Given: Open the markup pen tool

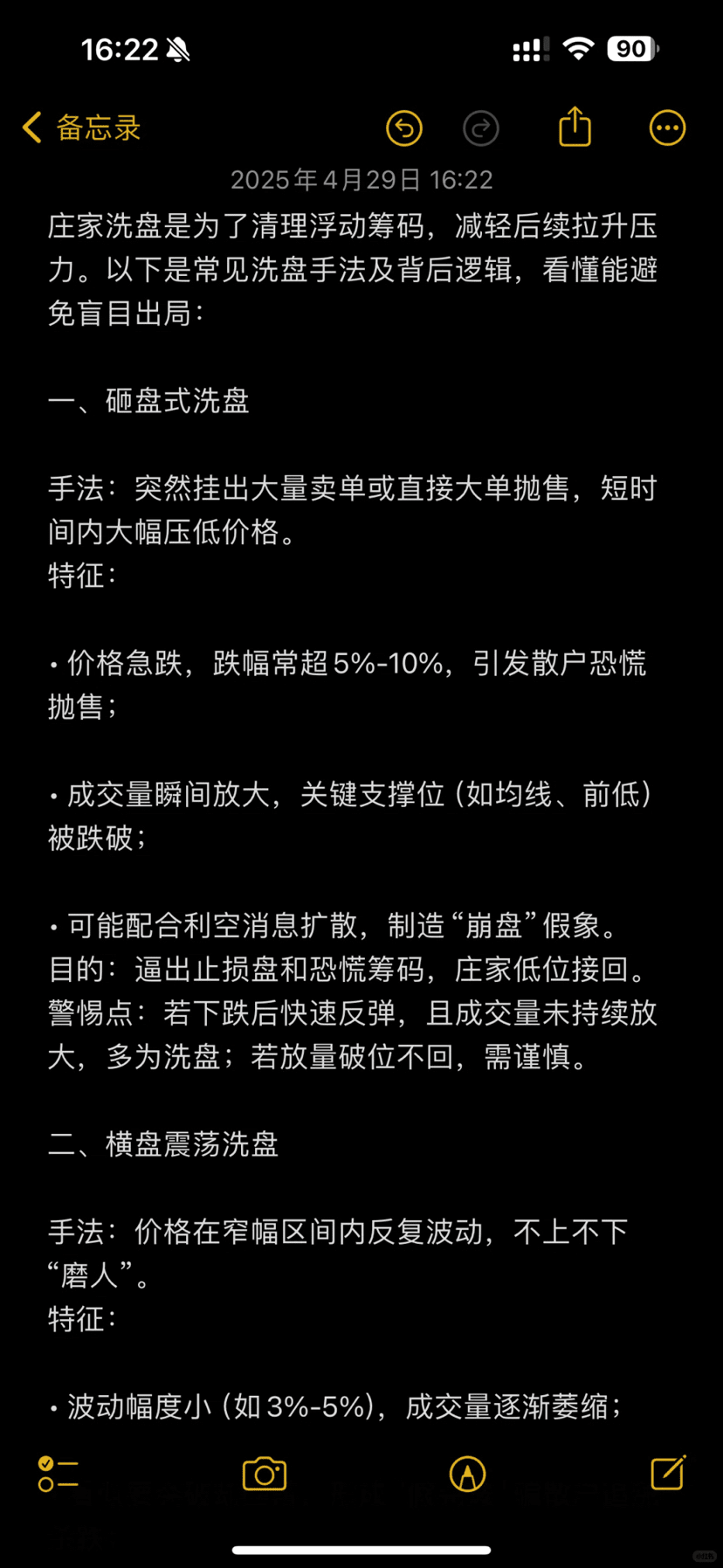Looking at the screenshot, I should pos(467,1474).
